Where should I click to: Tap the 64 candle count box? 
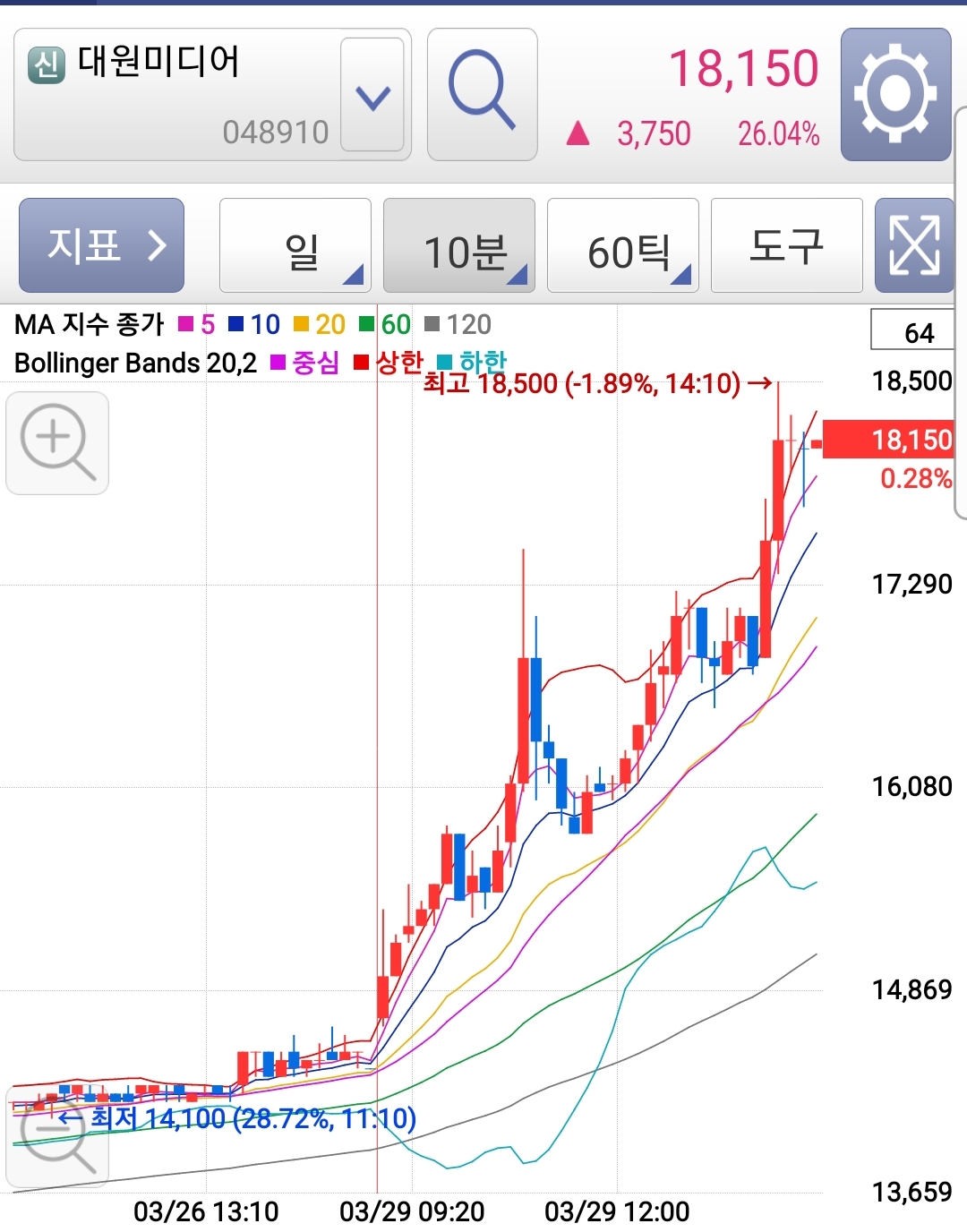pos(913,331)
